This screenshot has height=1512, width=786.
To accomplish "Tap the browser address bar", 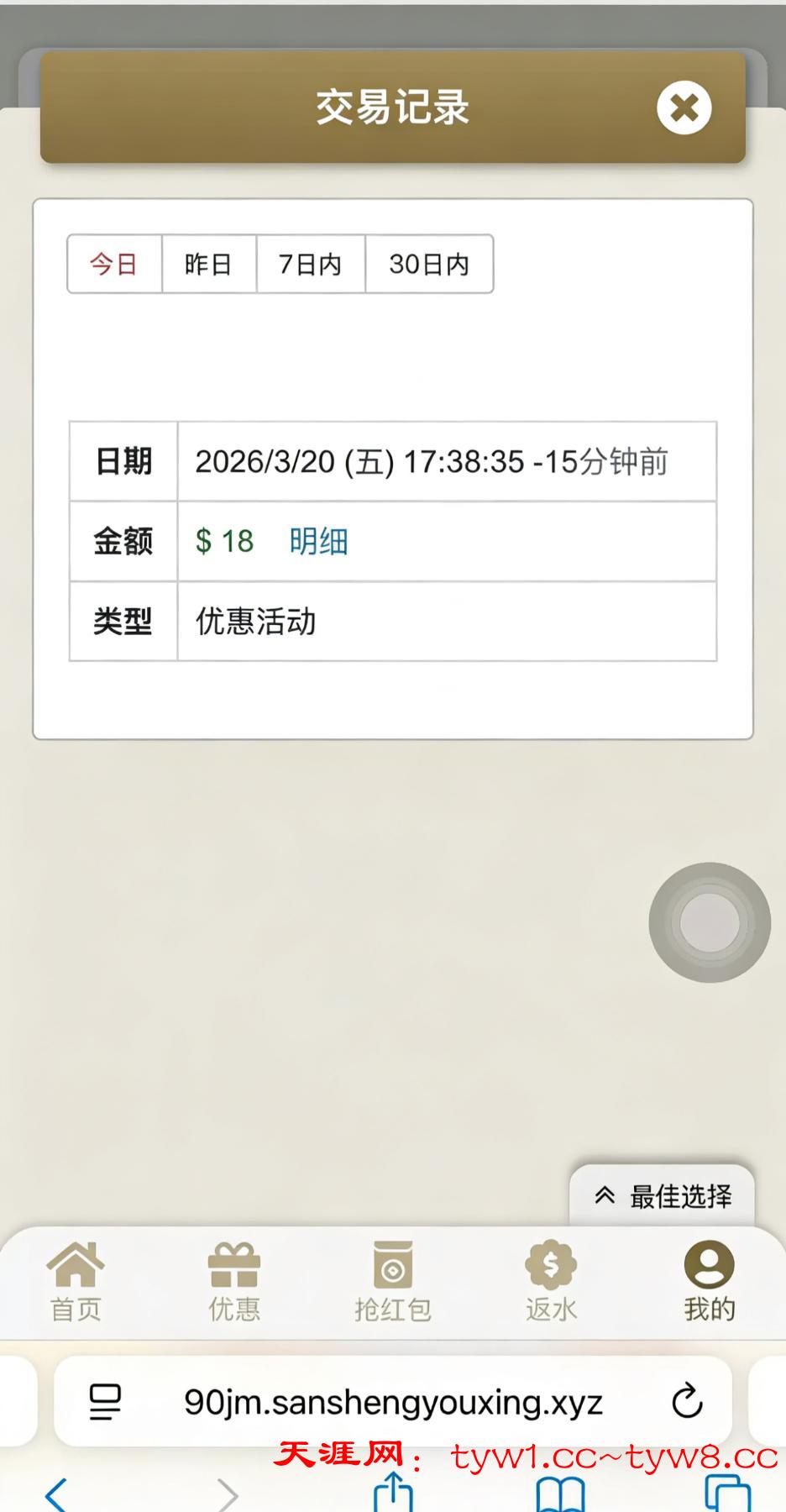I will (x=393, y=1402).
